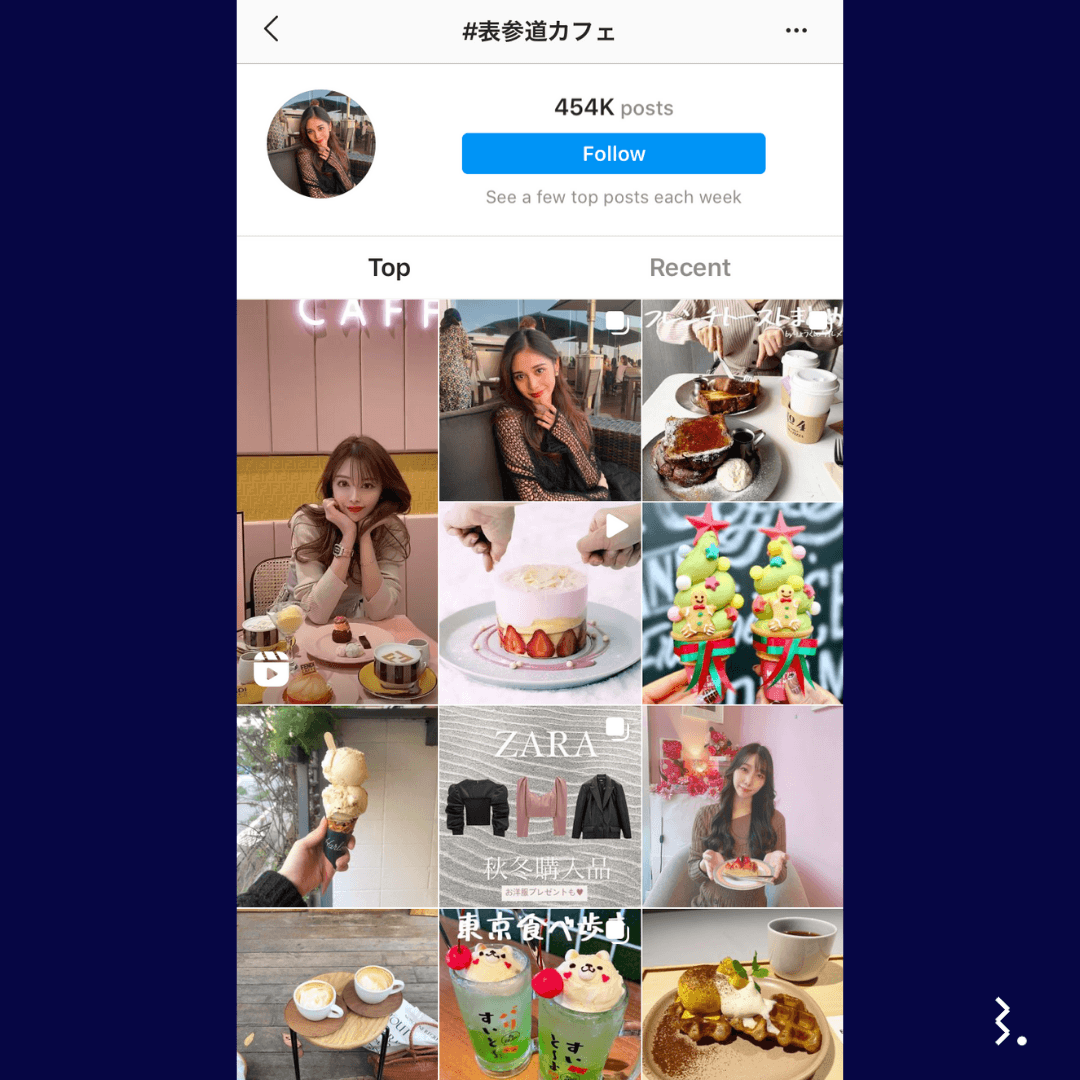Play the strawberry cake video post
This screenshot has width=1080, height=1080.
tap(540, 603)
